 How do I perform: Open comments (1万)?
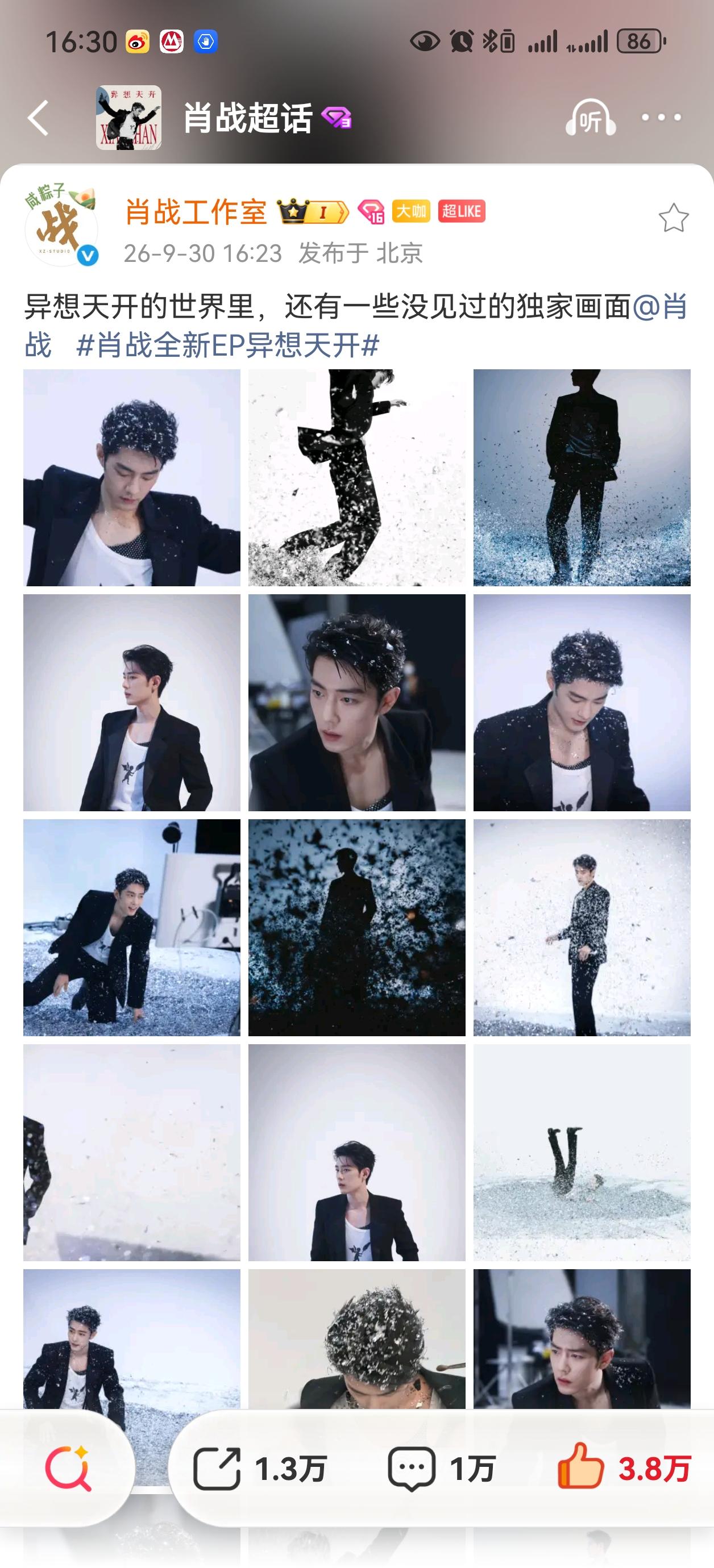click(x=440, y=1469)
